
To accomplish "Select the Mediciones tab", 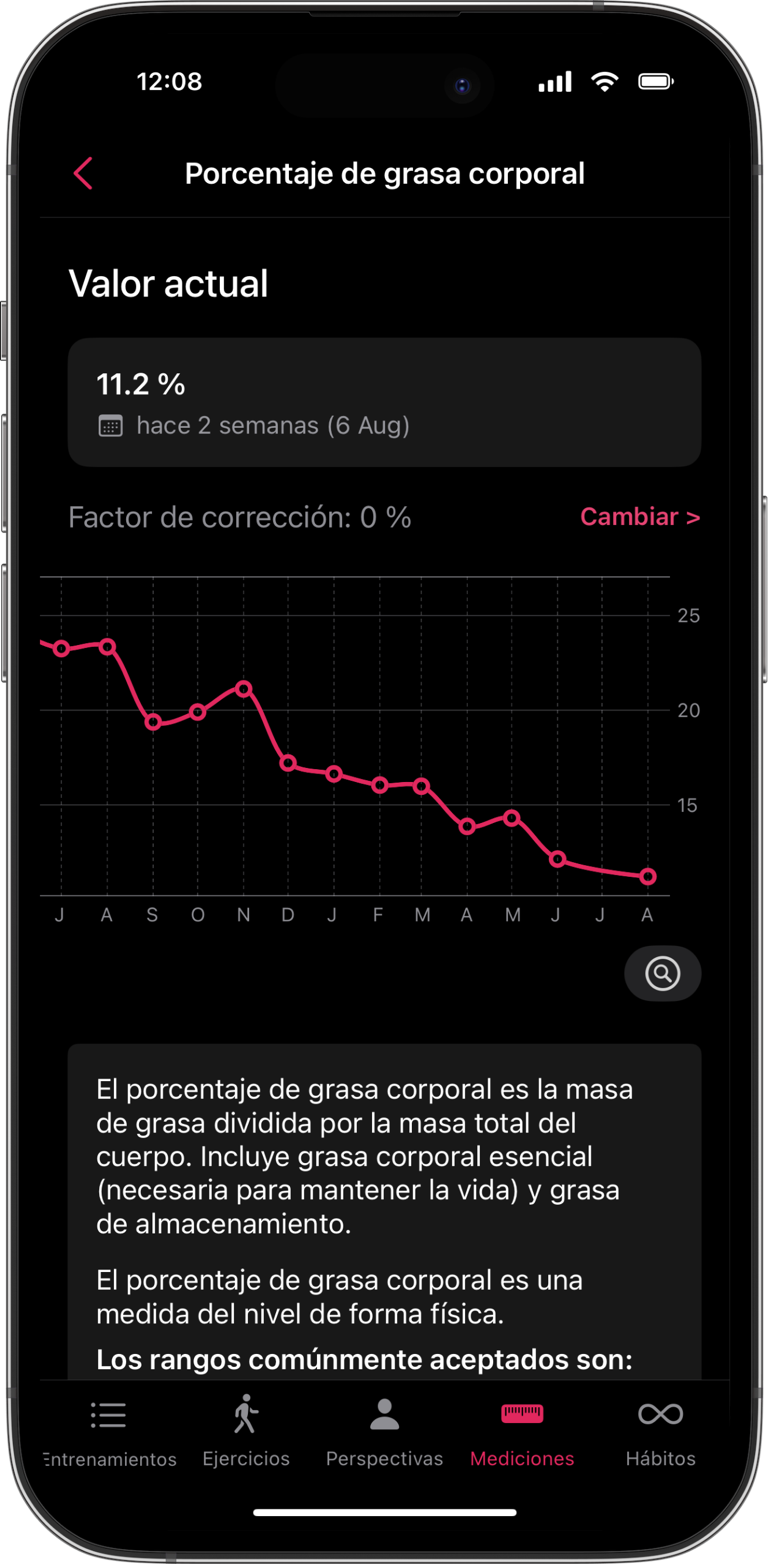I will [522, 1432].
